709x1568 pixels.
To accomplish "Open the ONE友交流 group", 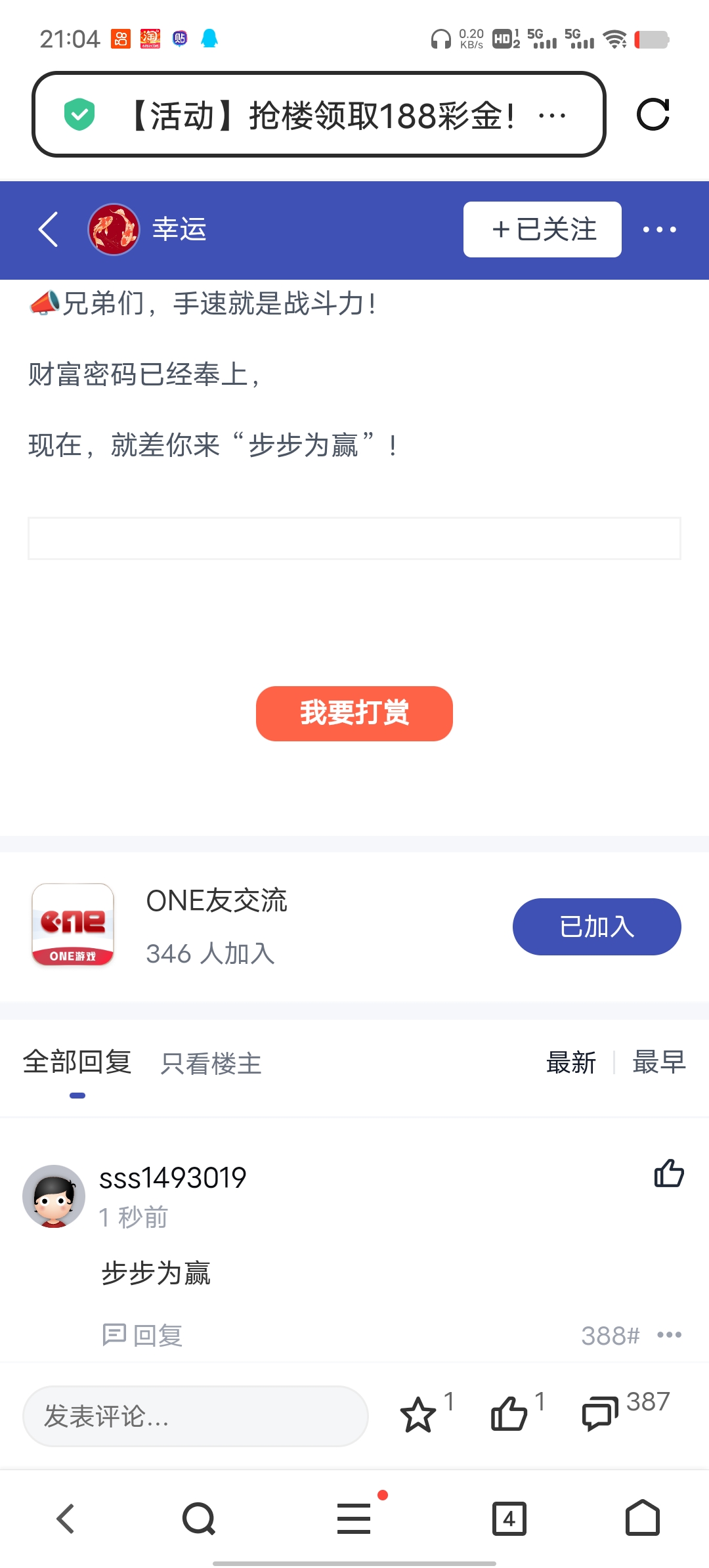I will [217, 926].
